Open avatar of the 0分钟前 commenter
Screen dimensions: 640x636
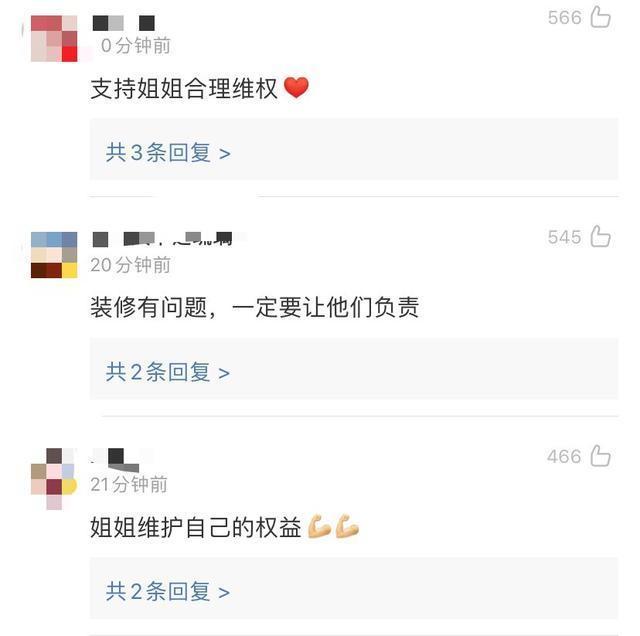(x=54, y=38)
